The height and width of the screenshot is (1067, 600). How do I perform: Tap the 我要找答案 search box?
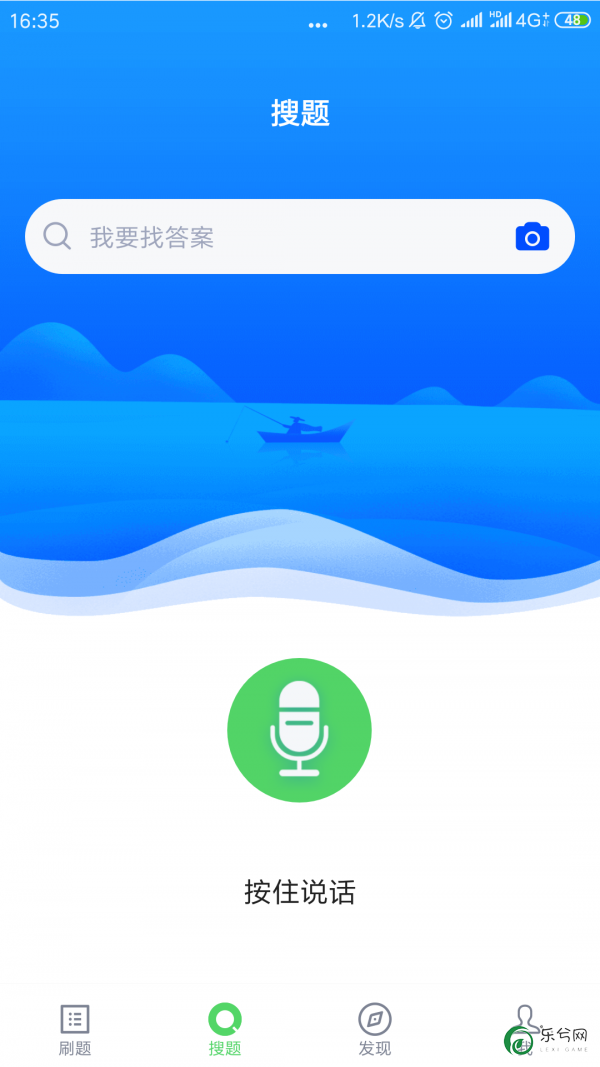299,237
